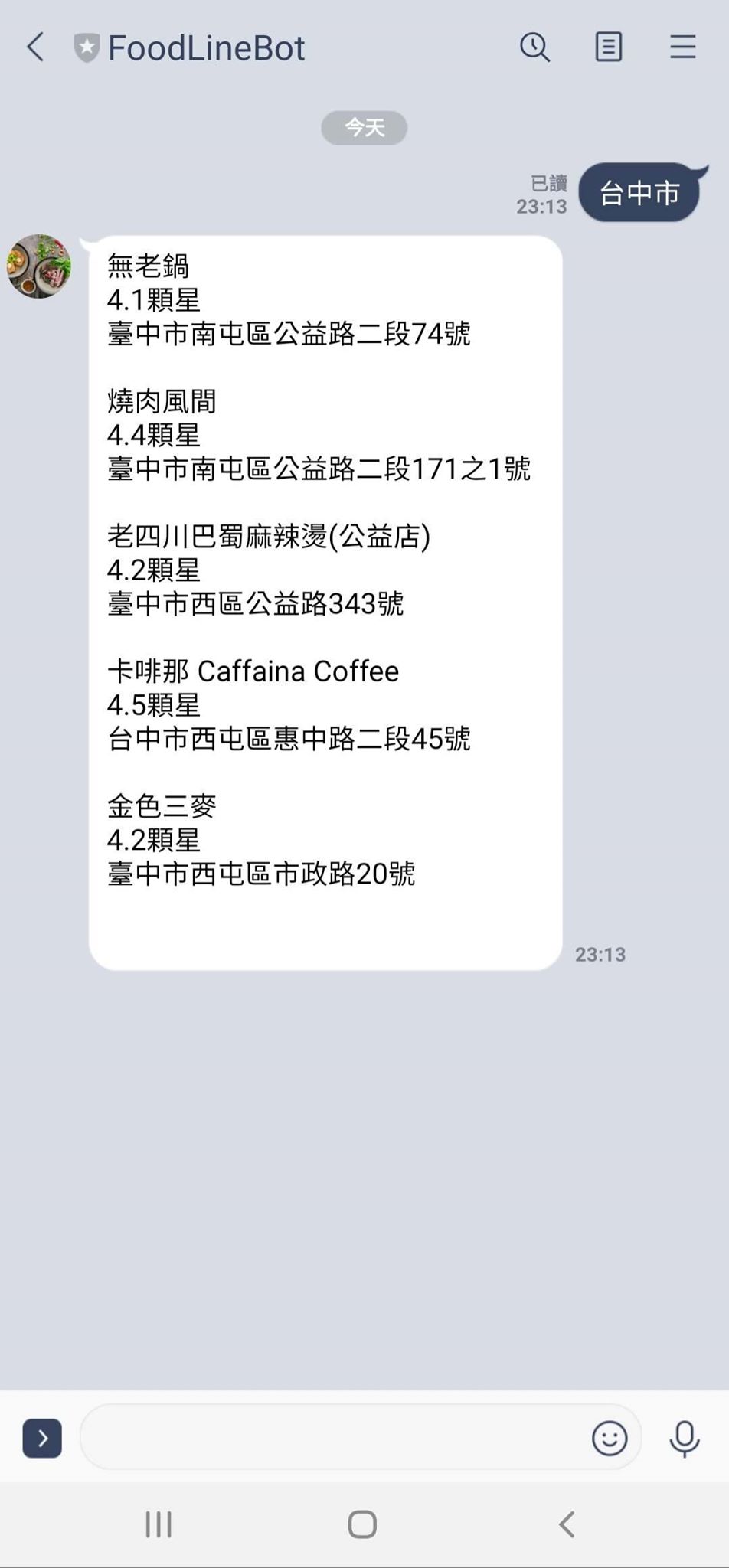729x1568 pixels.
Task: Open the chat menu via hamburger icon
Action: [x=682, y=47]
